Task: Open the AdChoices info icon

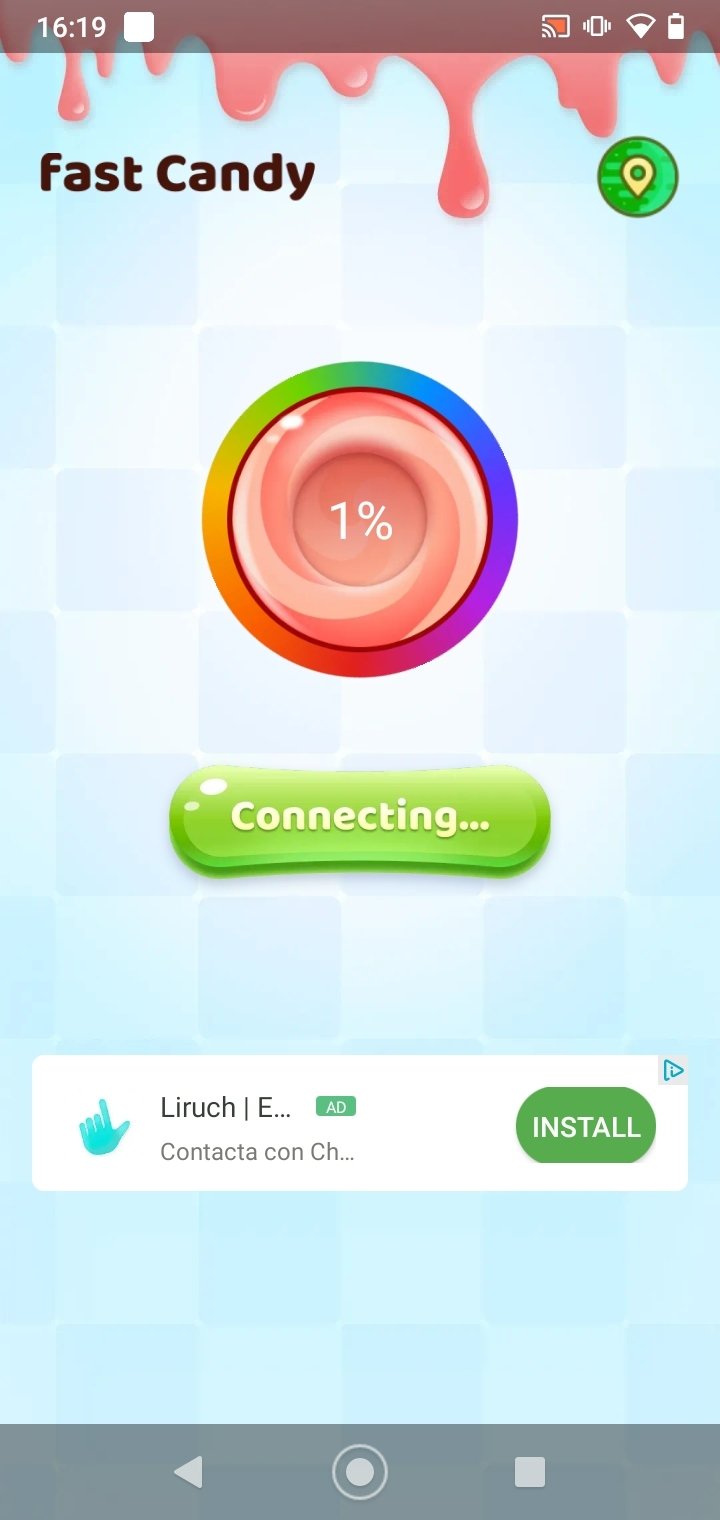Action: [674, 1070]
